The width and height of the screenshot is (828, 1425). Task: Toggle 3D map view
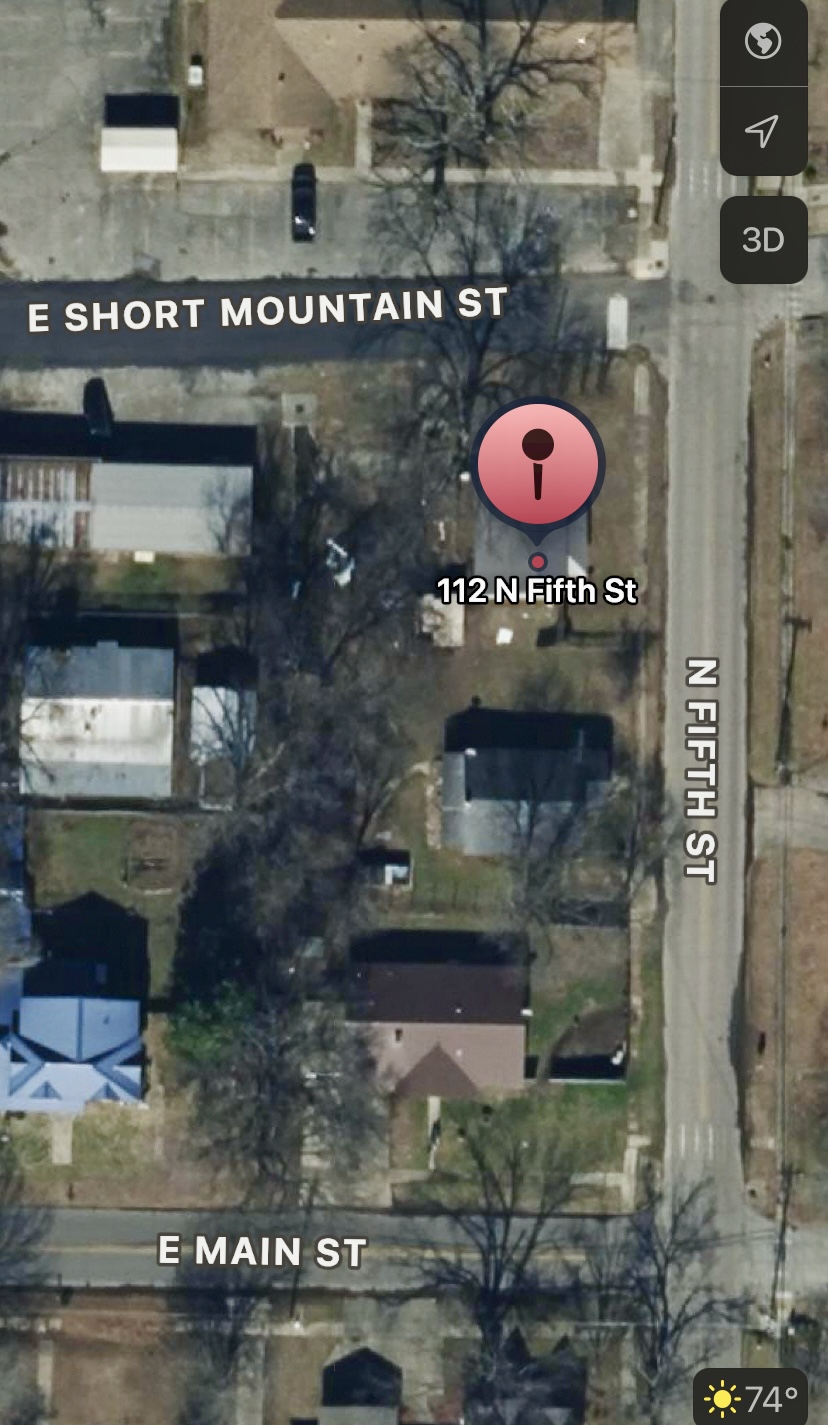tap(763, 239)
